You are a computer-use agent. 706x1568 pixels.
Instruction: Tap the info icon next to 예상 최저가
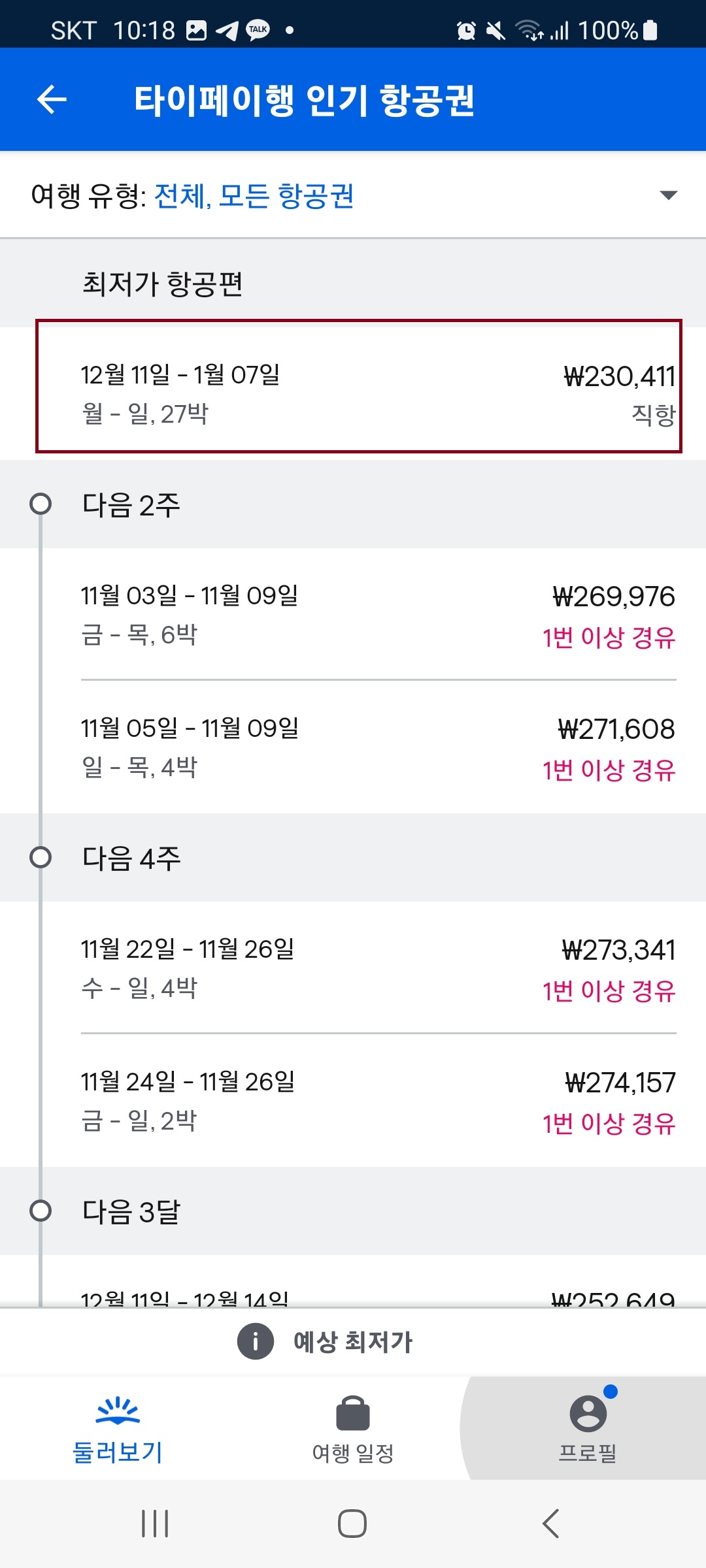[255, 1341]
